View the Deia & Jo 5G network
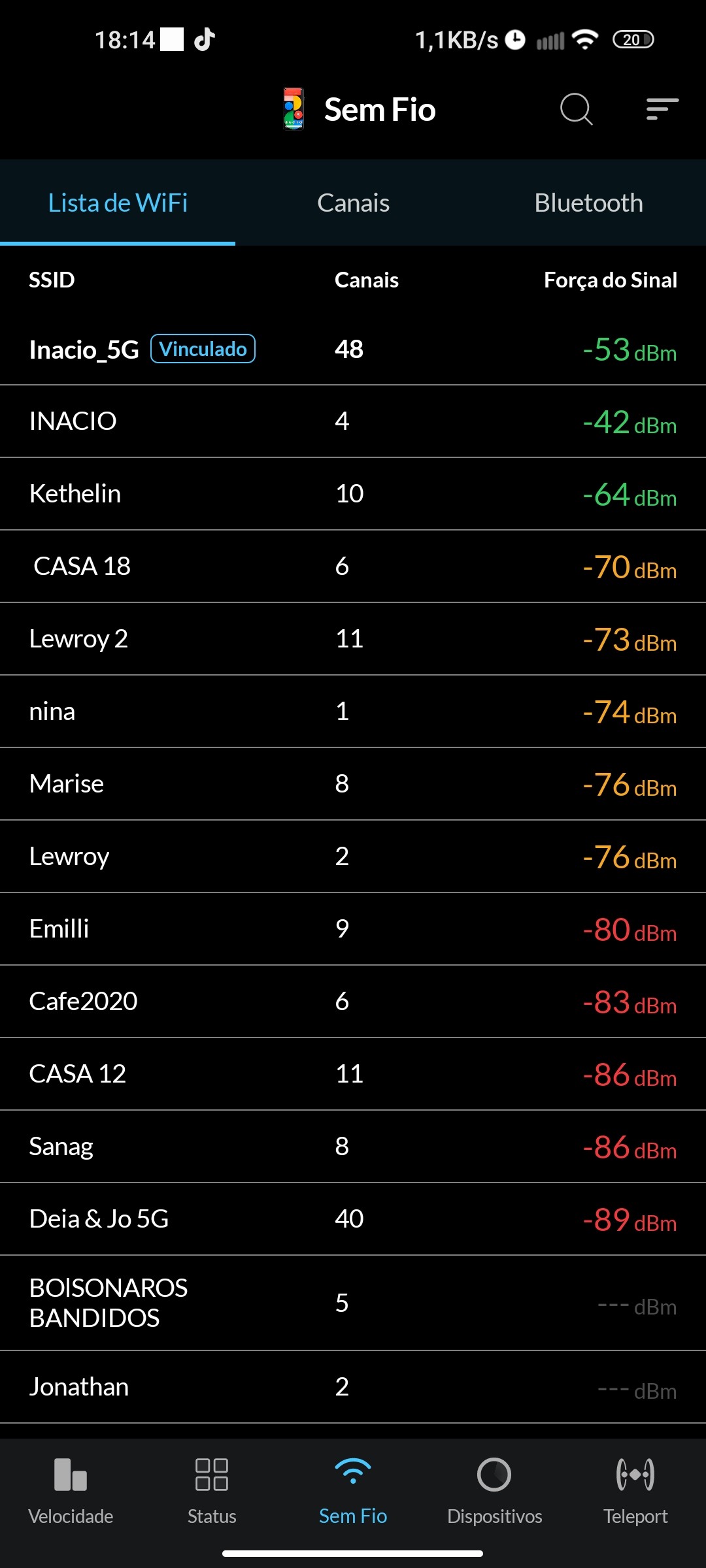This screenshot has width=706, height=1568. (x=353, y=1219)
